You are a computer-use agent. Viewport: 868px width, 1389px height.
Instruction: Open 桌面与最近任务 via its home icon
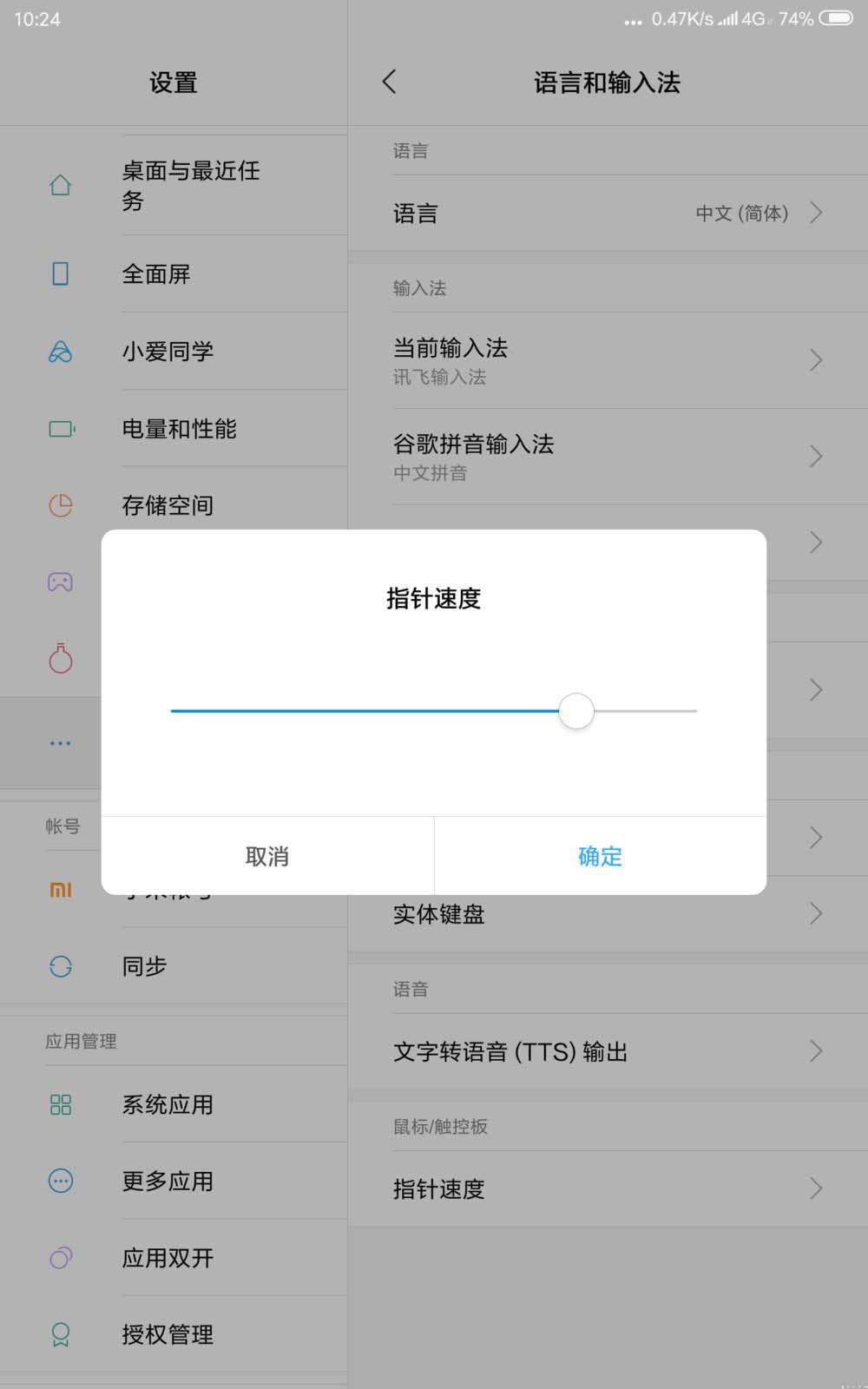coord(60,185)
